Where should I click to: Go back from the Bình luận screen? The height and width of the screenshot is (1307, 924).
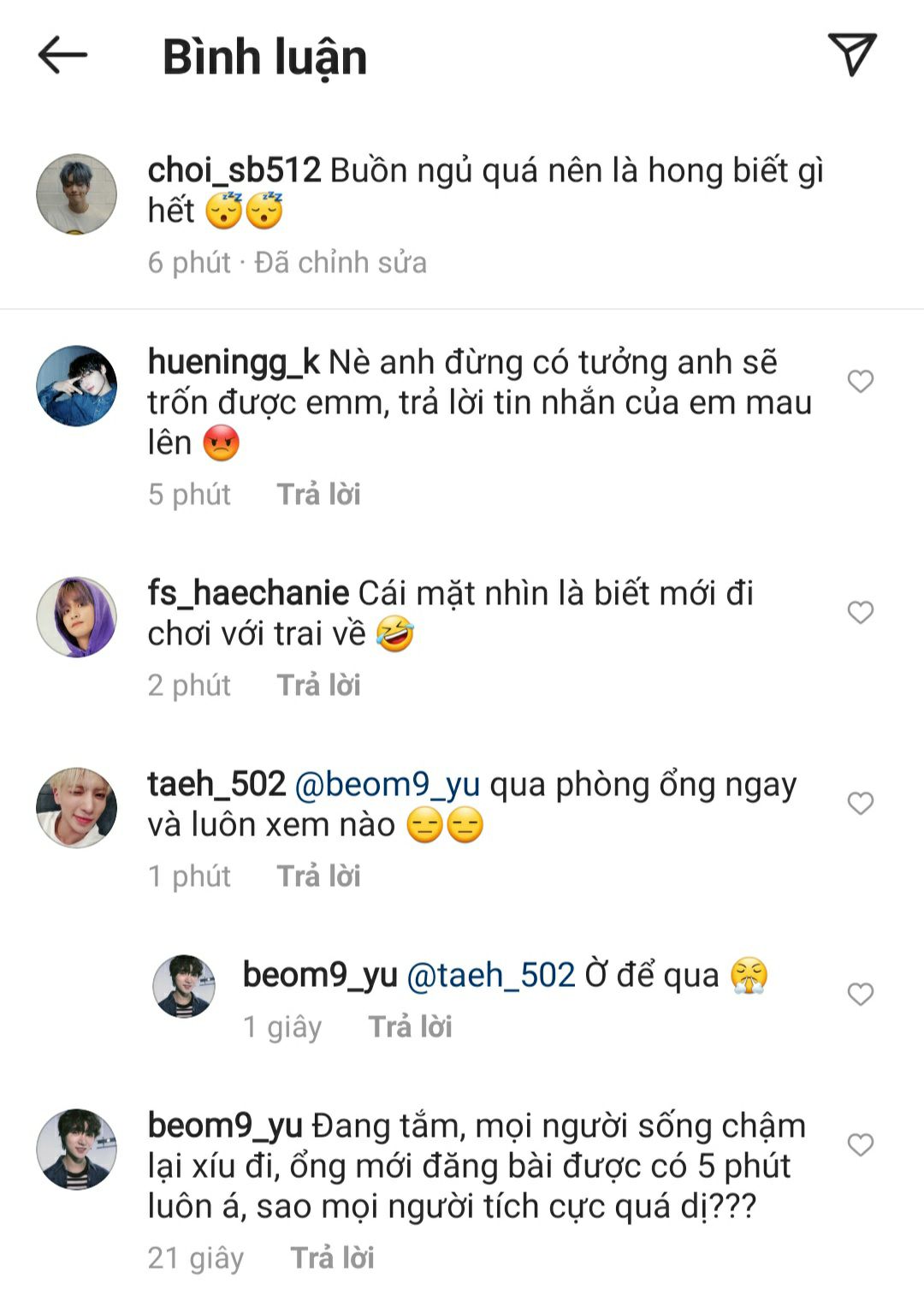(62, 56)
